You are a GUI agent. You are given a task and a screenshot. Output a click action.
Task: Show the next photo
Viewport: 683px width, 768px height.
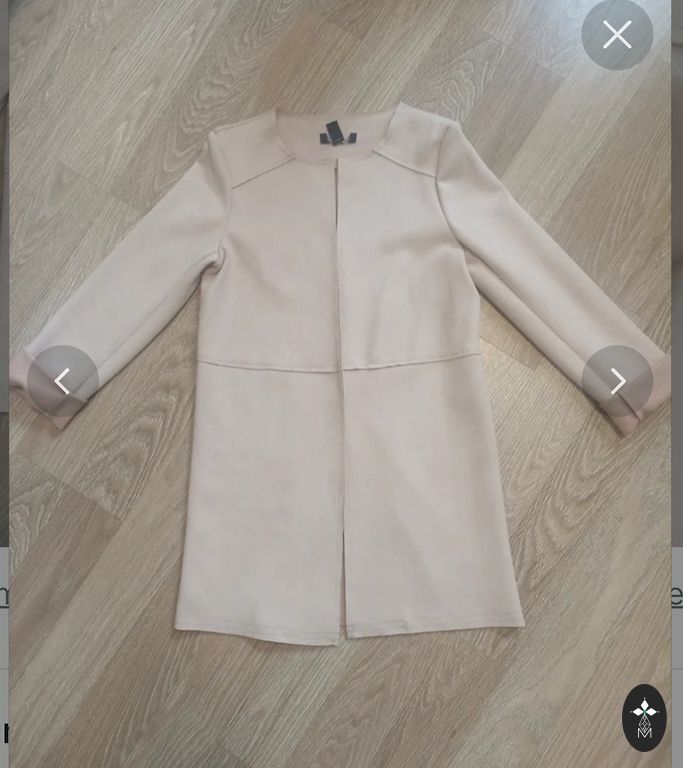(x=617, y=381)
